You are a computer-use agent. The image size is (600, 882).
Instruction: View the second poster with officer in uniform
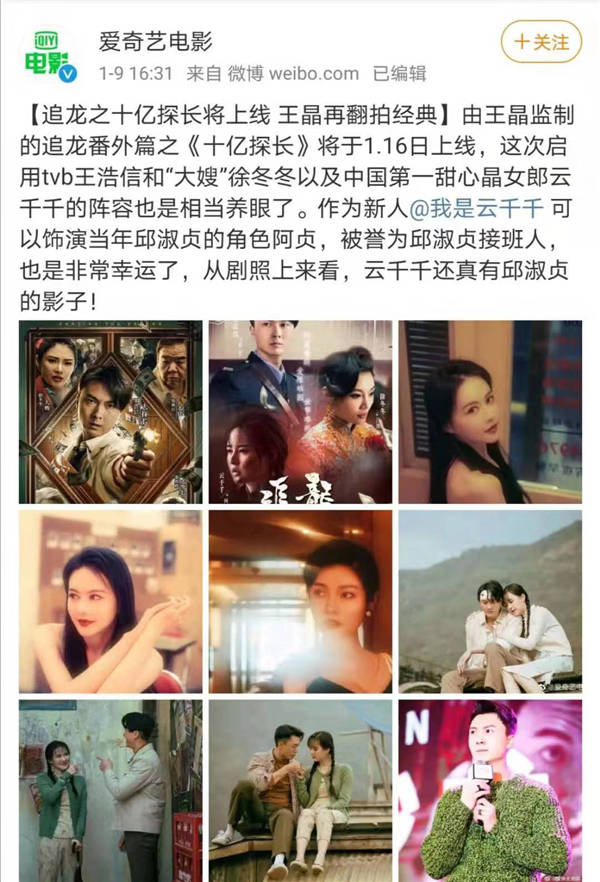pyautogui.click(x=300, y=411)
